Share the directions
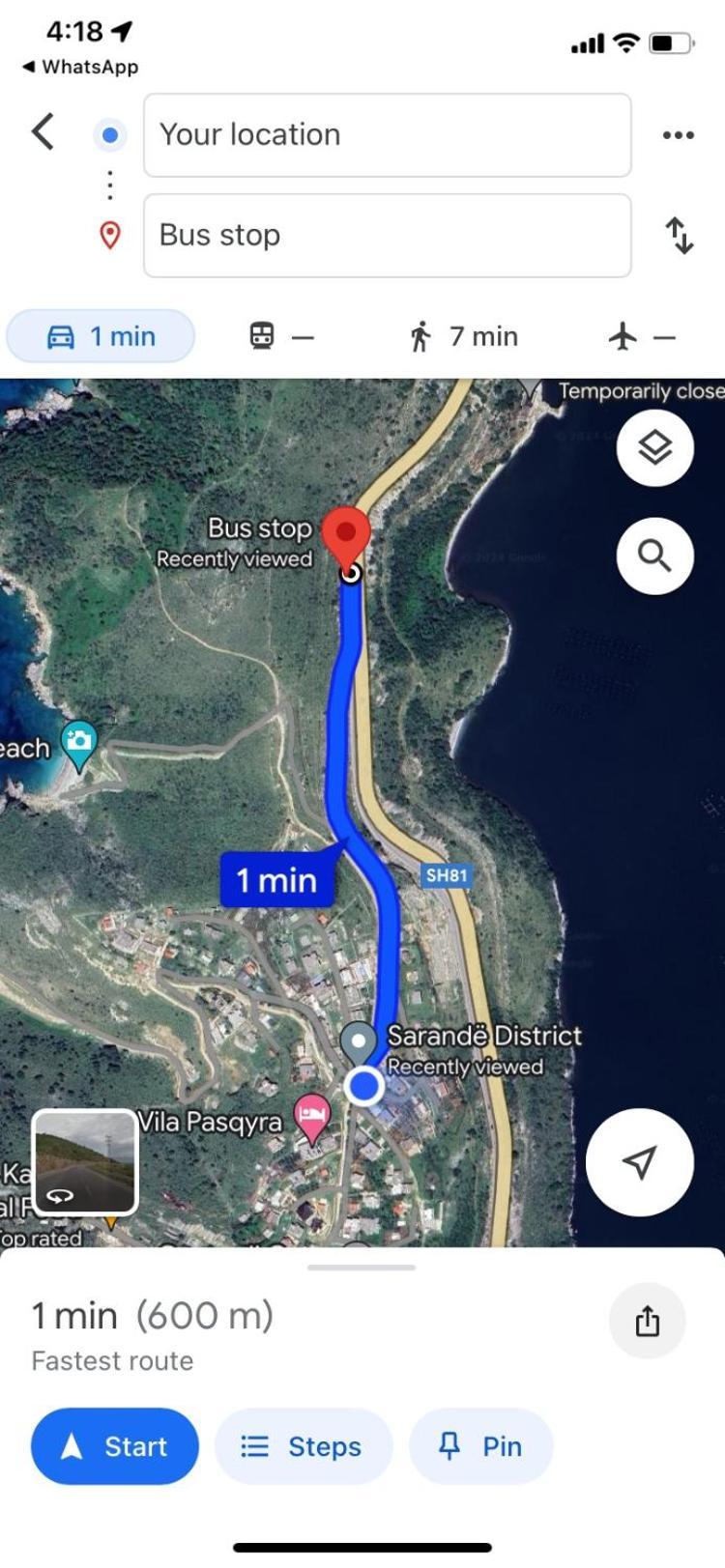 (x=647, y=1321)
